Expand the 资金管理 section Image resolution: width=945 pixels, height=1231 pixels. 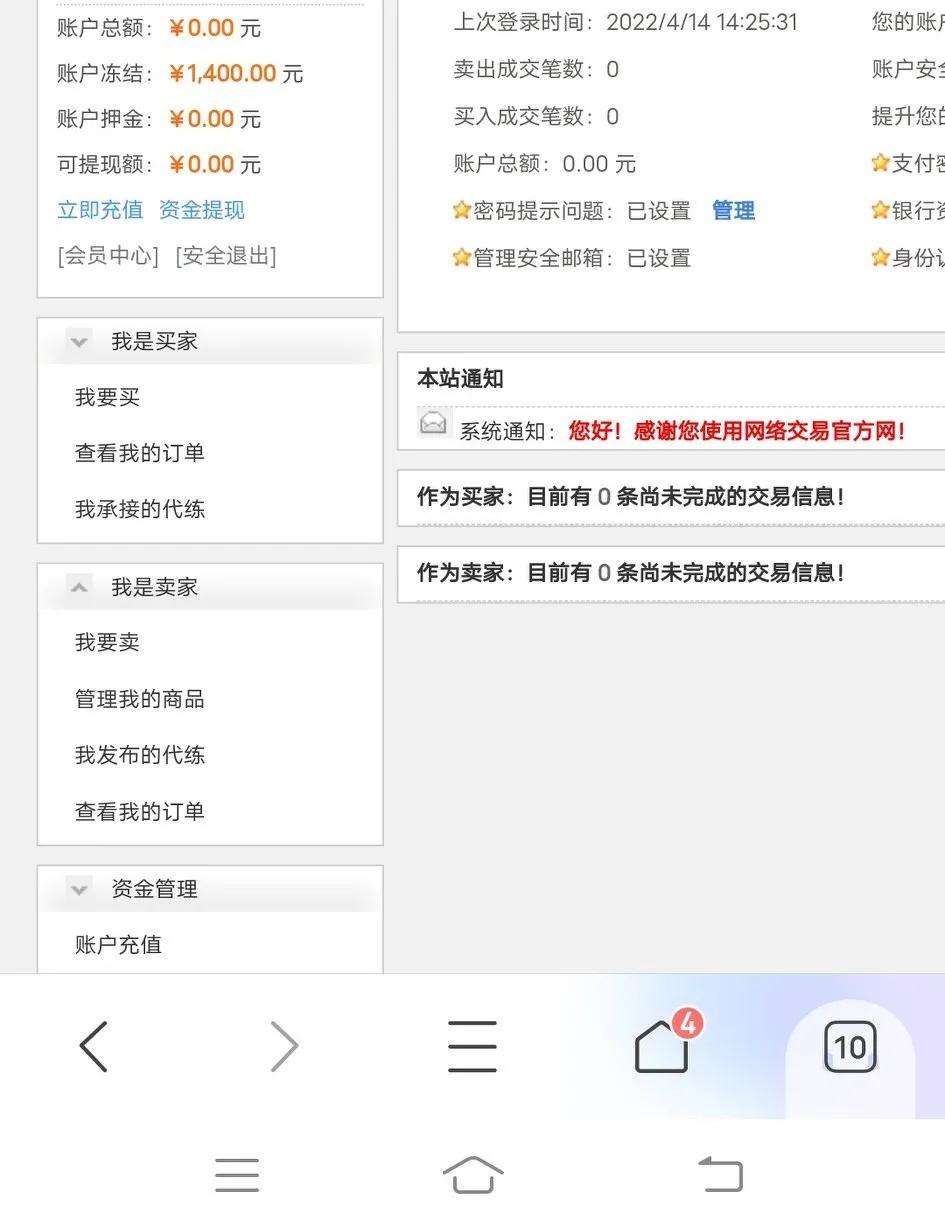79,889
